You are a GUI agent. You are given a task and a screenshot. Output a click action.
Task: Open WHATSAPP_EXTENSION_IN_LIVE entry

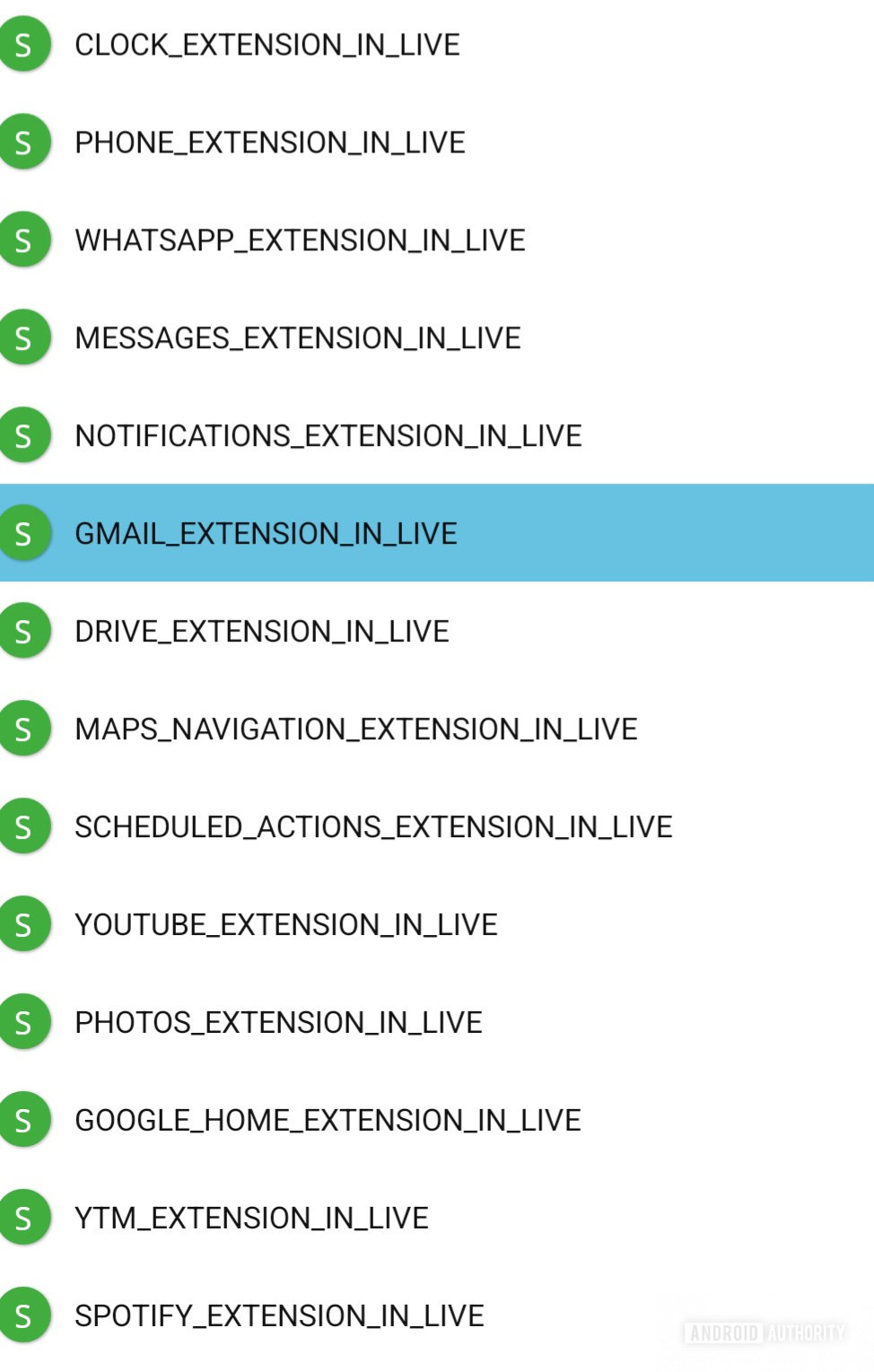coord(300,240)
